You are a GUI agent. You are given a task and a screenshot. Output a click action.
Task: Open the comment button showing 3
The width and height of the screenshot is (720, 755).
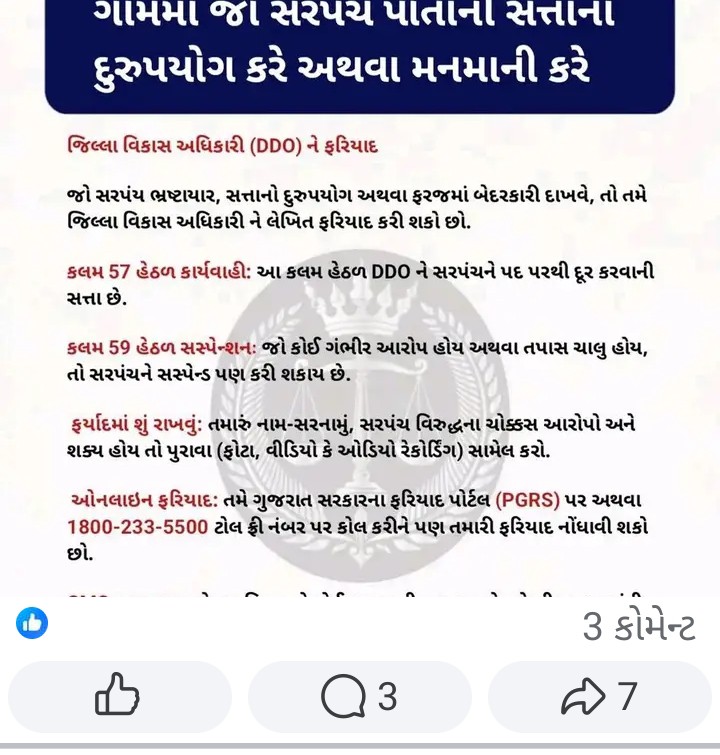tap(359, 697)
